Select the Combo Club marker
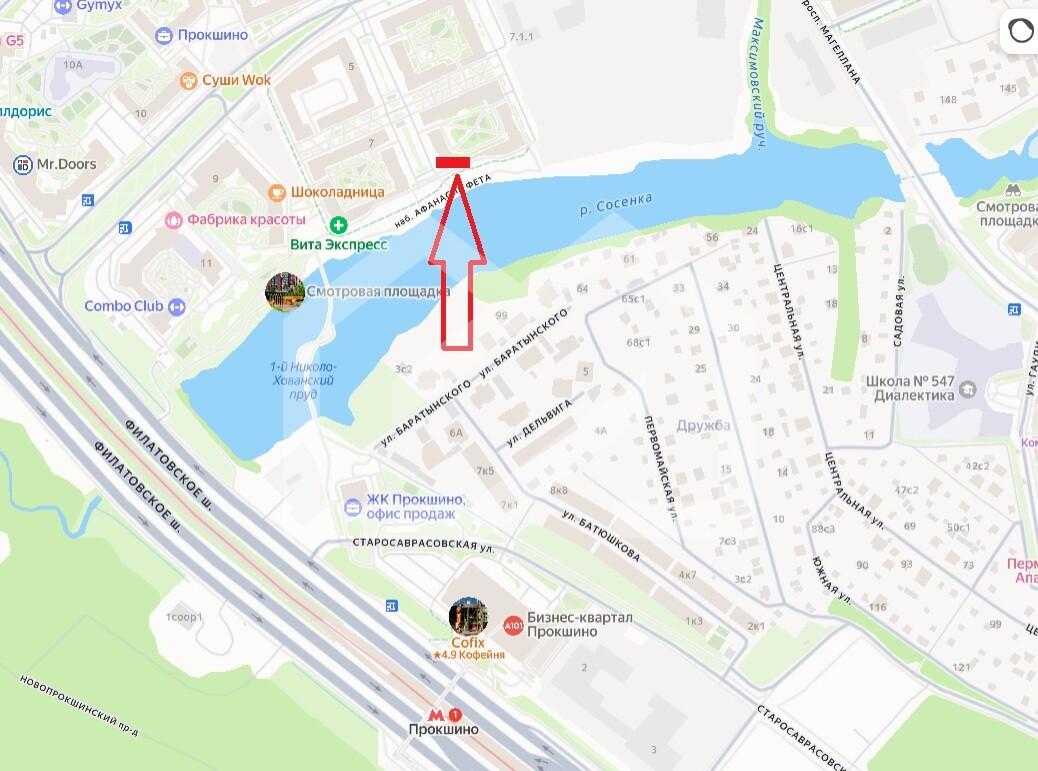 click(x=178, y=306)
